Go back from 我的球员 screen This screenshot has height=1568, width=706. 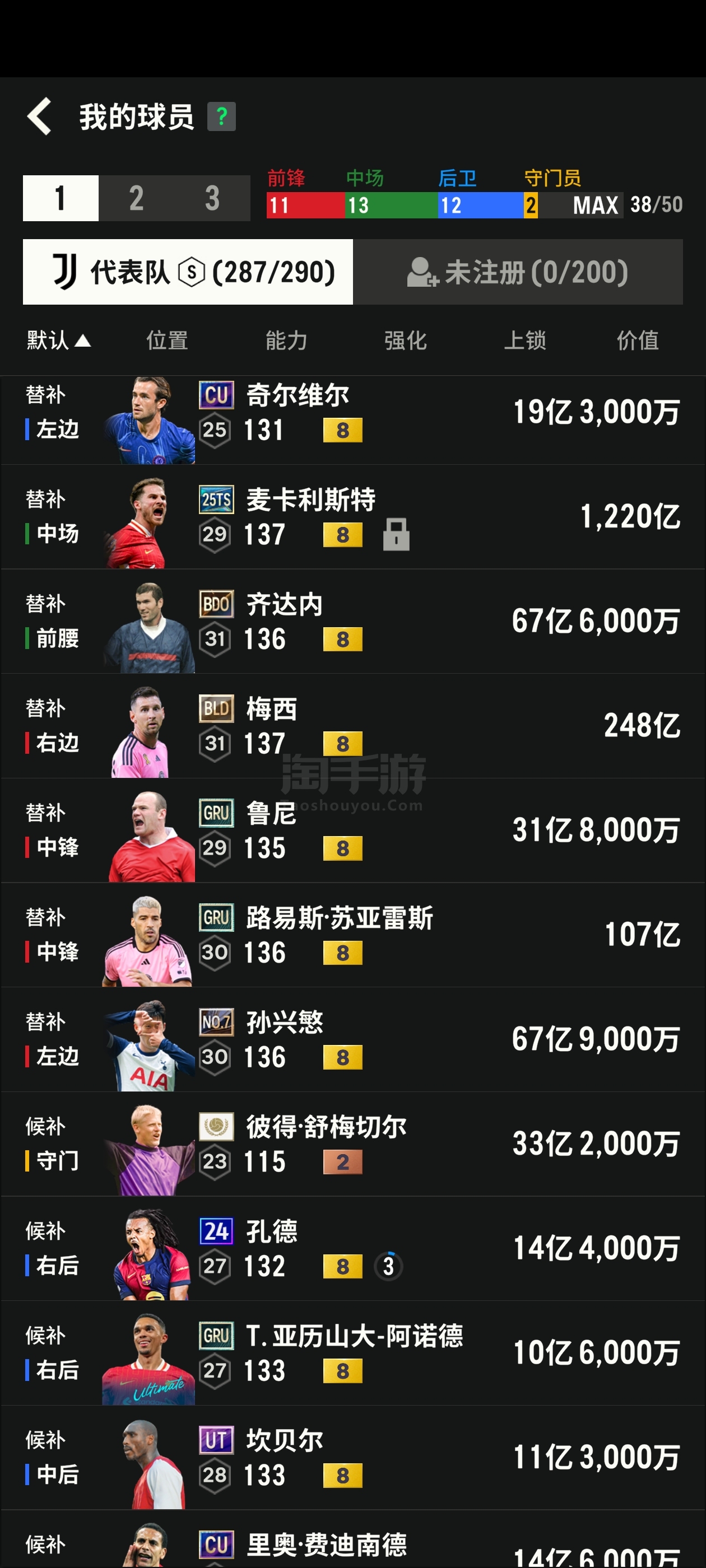40,116
